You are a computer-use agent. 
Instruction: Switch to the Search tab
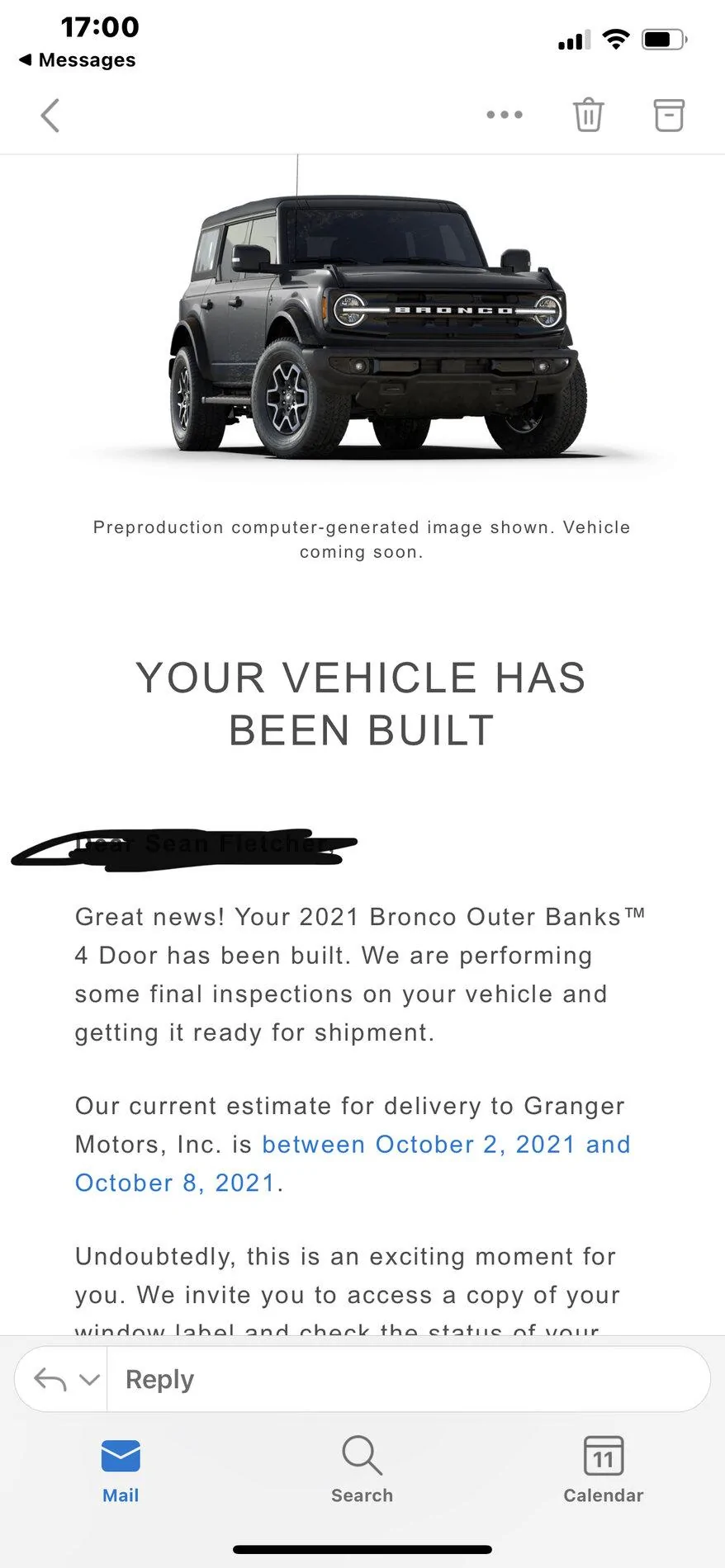[362, 1470]
